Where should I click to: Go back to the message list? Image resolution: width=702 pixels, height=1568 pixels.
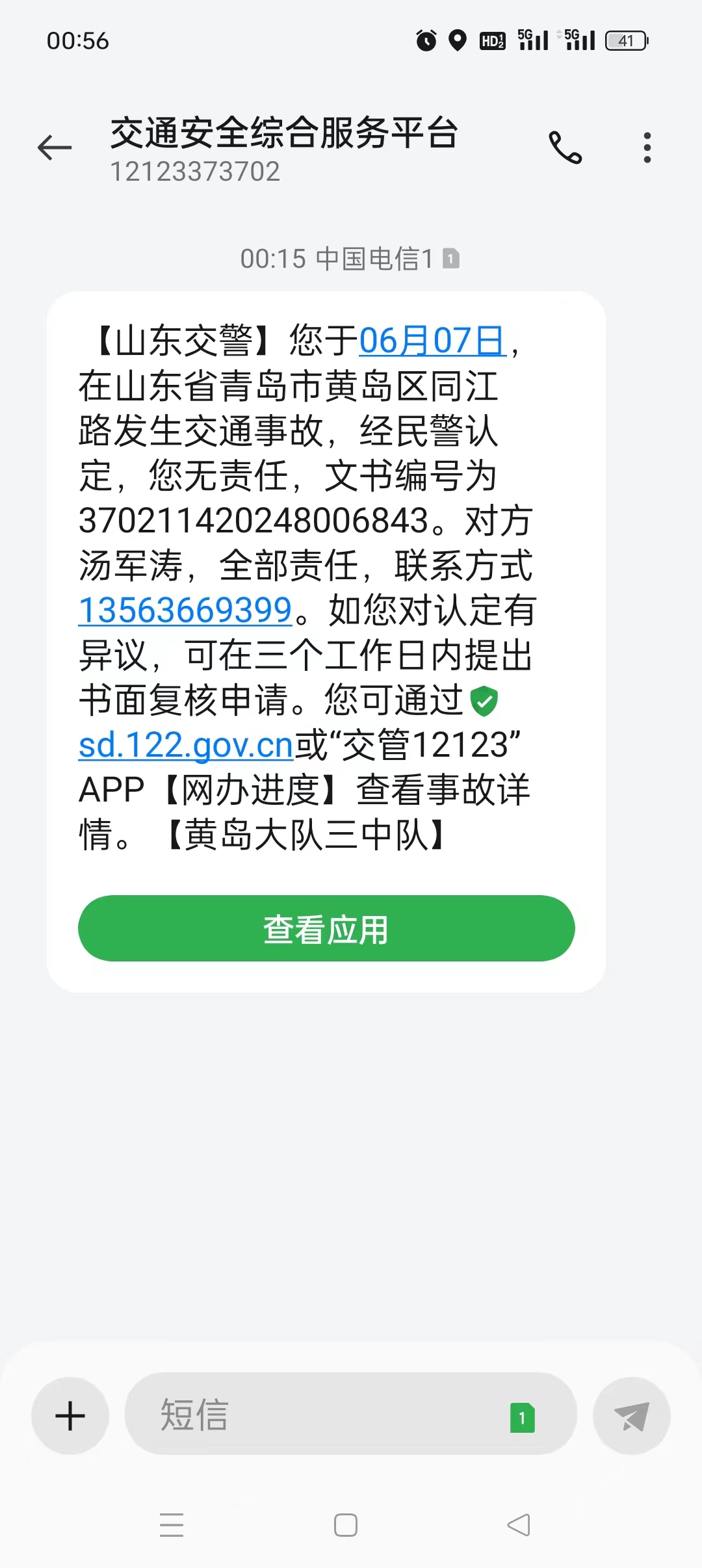tap(55, 148)
